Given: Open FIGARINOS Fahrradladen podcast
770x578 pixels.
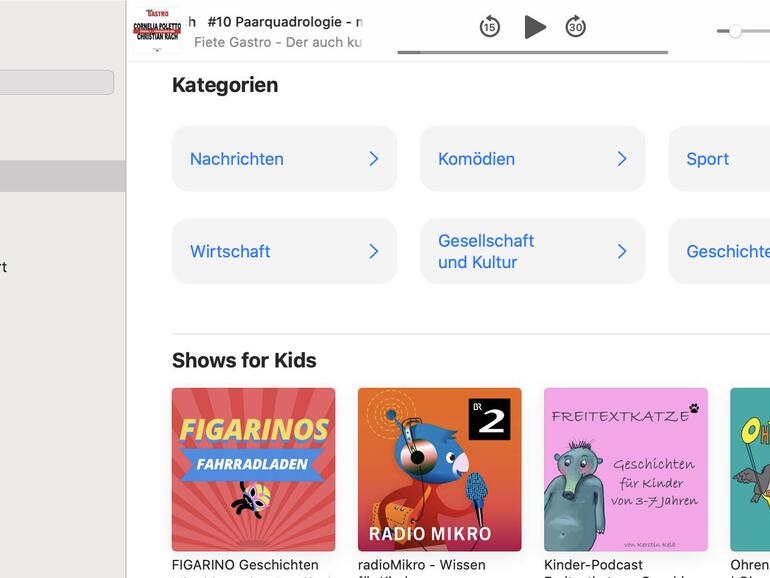Looking at the screenshot, I should [x=253, y=469].
